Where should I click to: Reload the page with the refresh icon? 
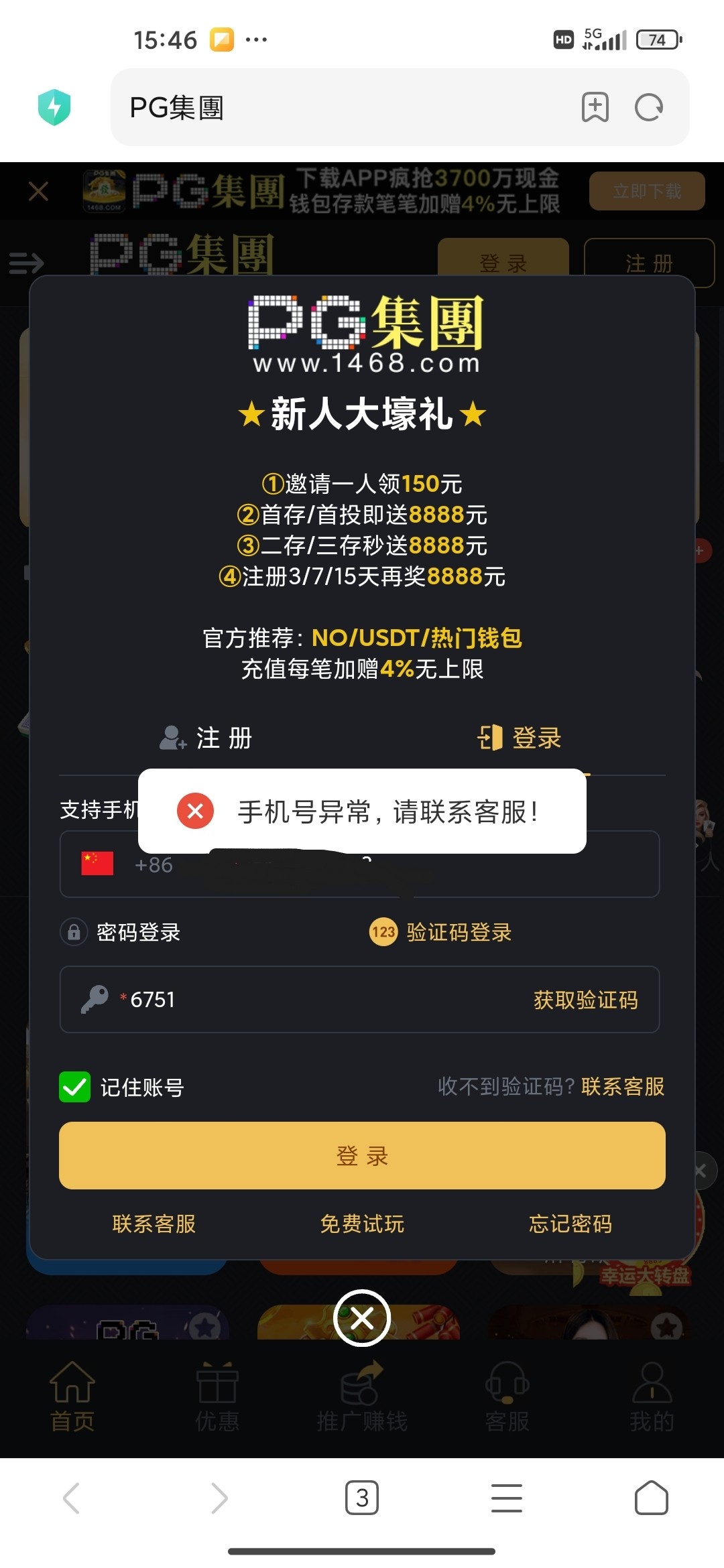click(x=648, y=107)
